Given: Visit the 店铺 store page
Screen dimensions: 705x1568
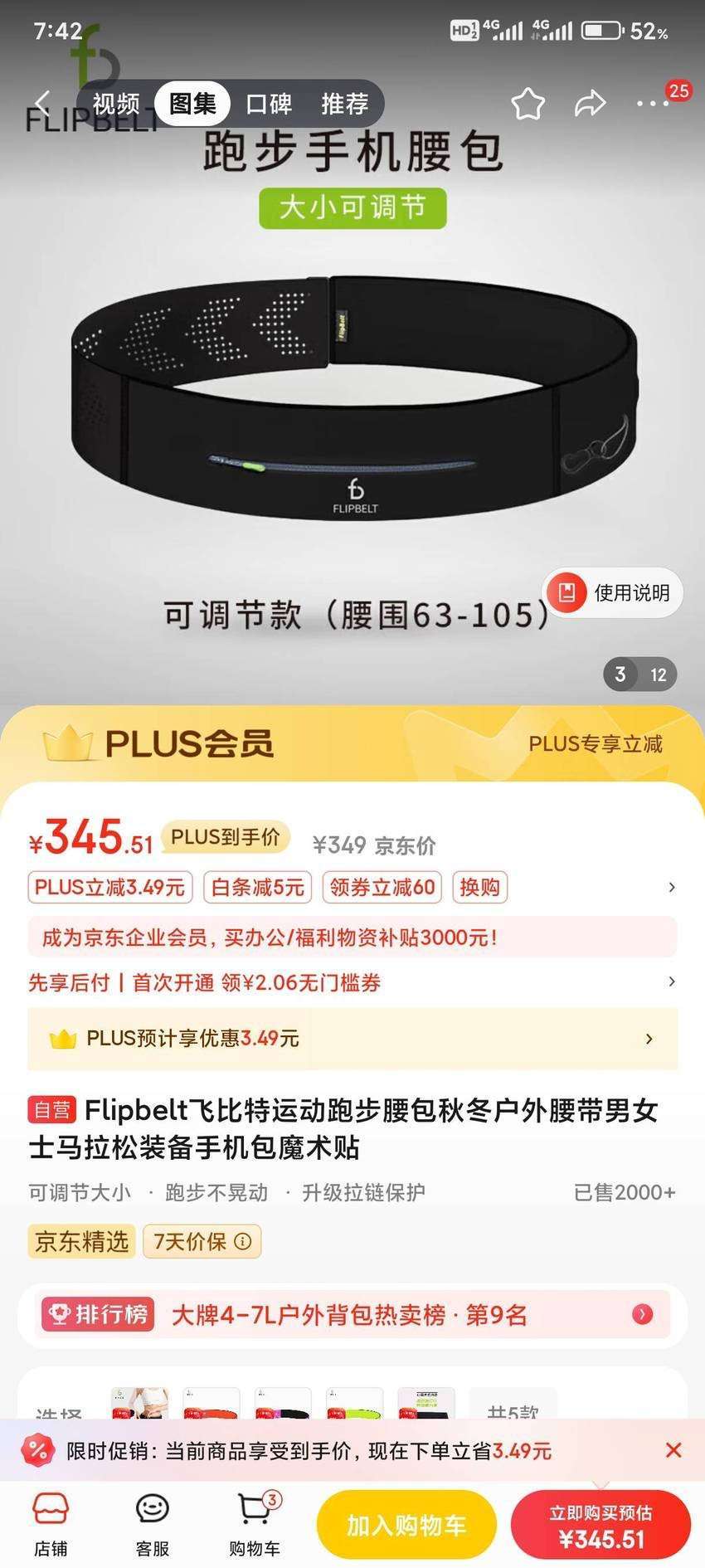Looking at the screenshot, I should tap(51, 1524).
